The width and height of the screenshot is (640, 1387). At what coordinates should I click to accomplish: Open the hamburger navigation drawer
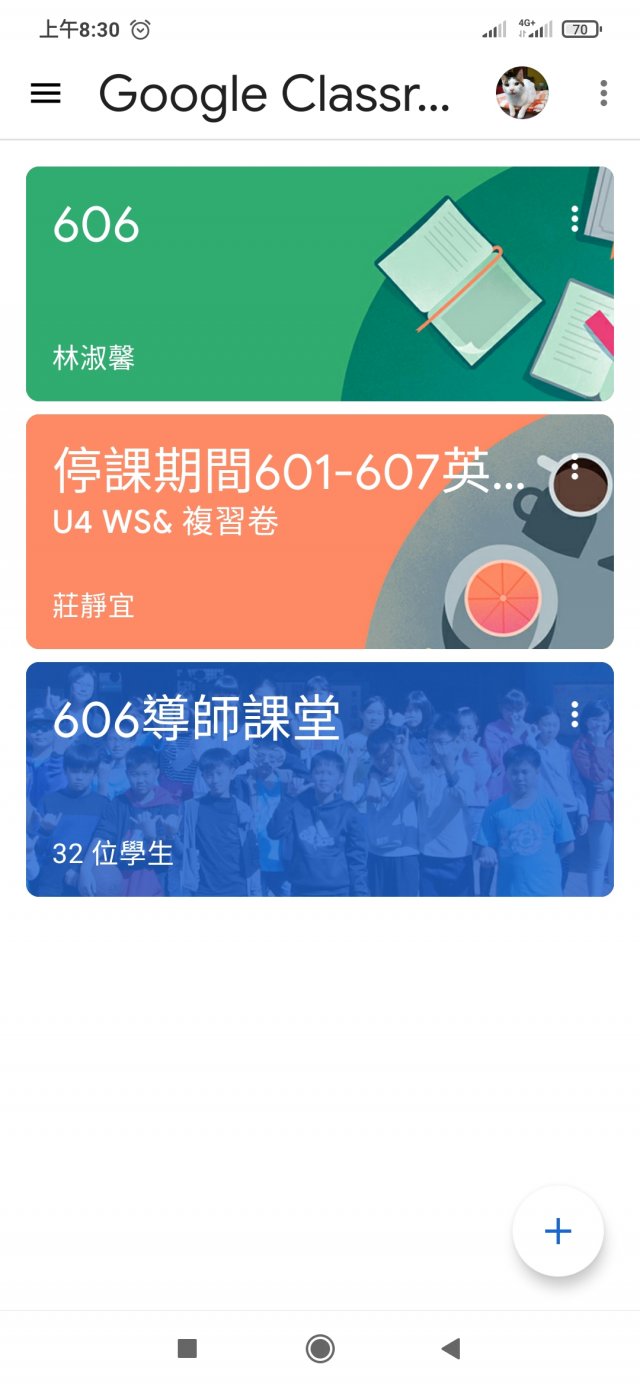coord(46,94)
